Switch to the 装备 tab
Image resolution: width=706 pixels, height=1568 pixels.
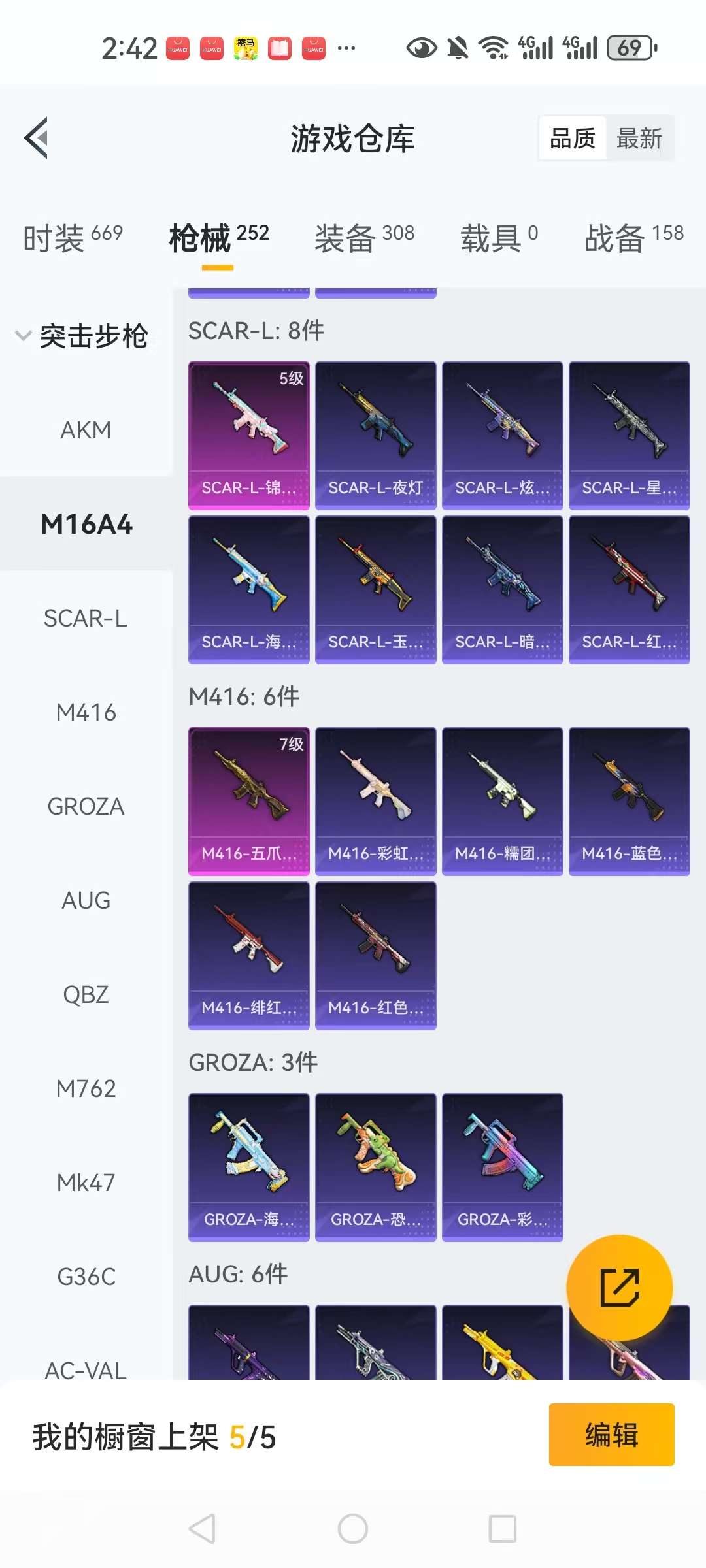364,238
